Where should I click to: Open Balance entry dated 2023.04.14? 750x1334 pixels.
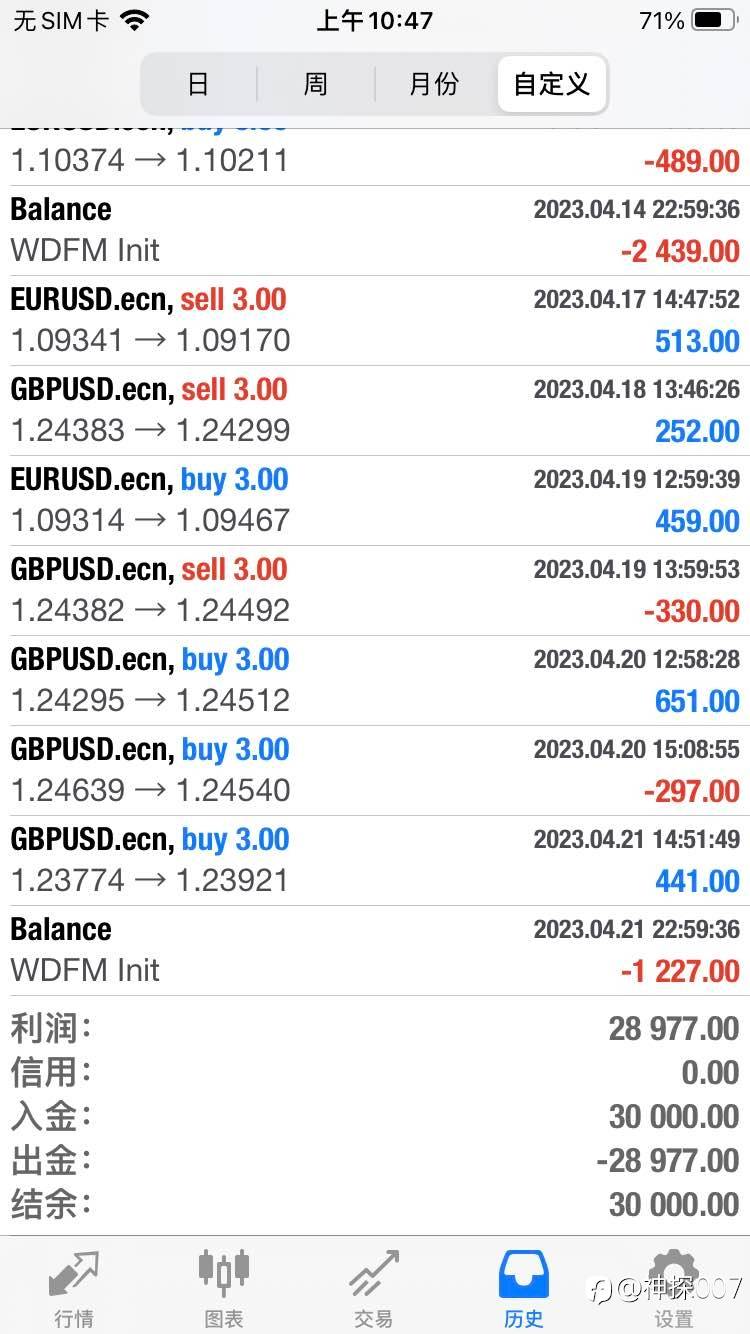(x=375, y=231)
